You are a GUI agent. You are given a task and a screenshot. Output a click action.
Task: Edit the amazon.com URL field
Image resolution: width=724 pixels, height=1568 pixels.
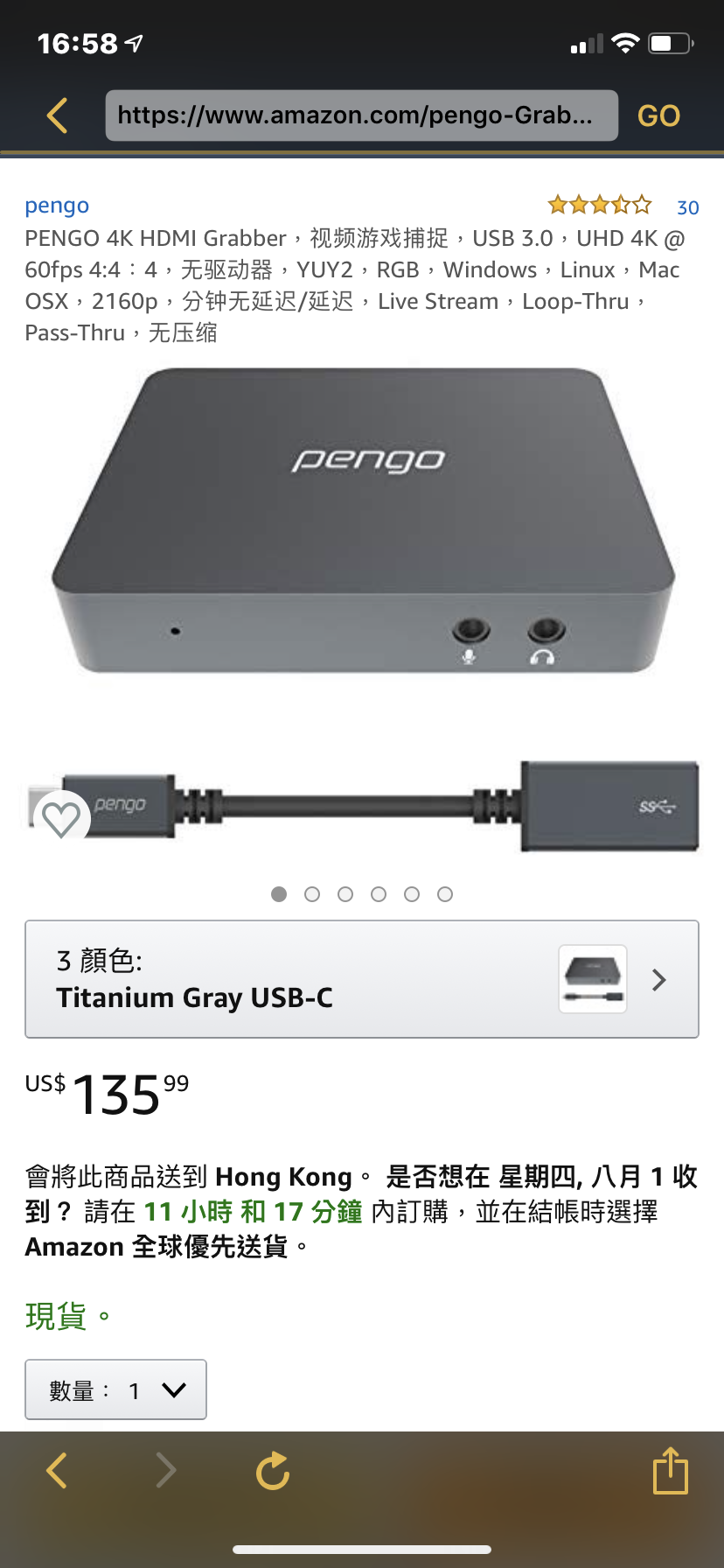(x=362, y=115)
